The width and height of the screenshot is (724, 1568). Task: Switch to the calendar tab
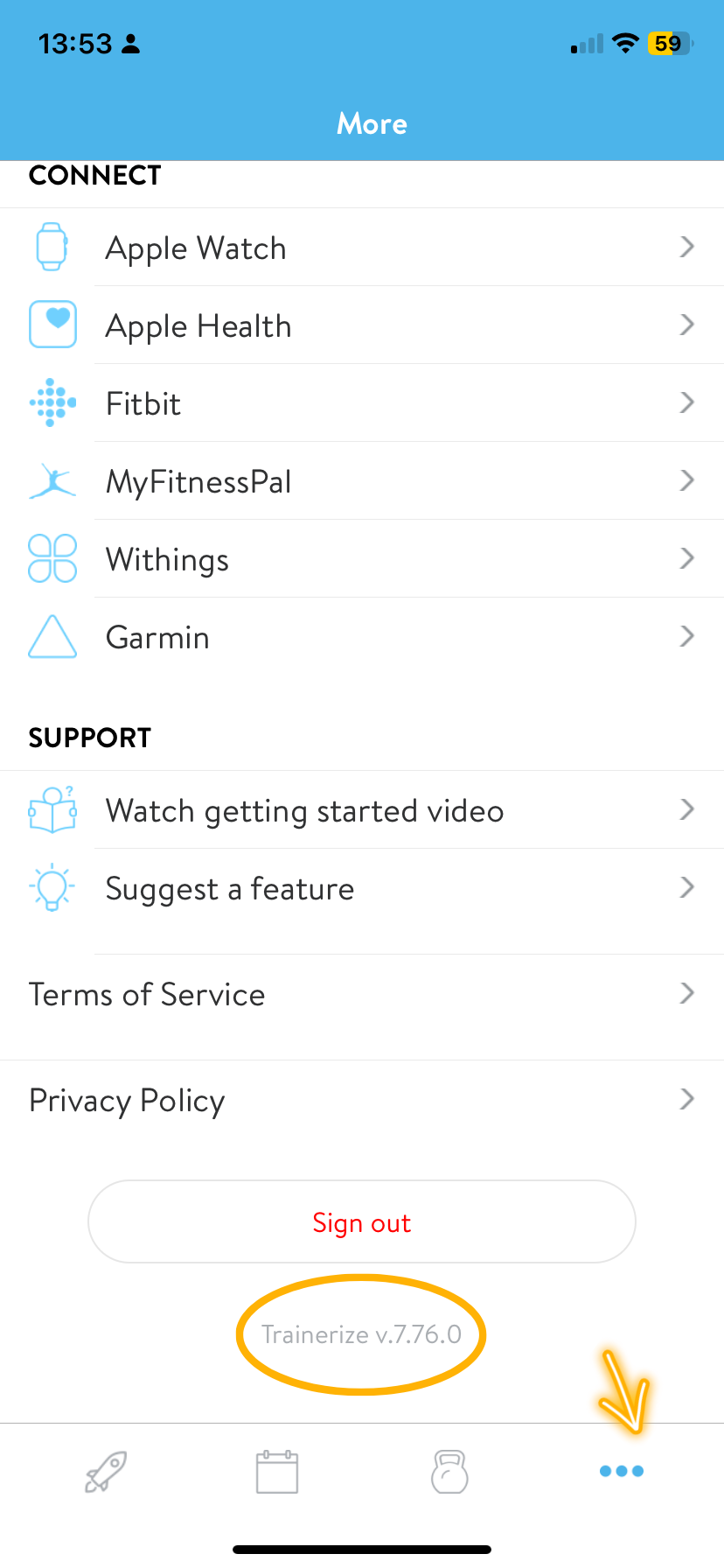(x=277, y=1472)
